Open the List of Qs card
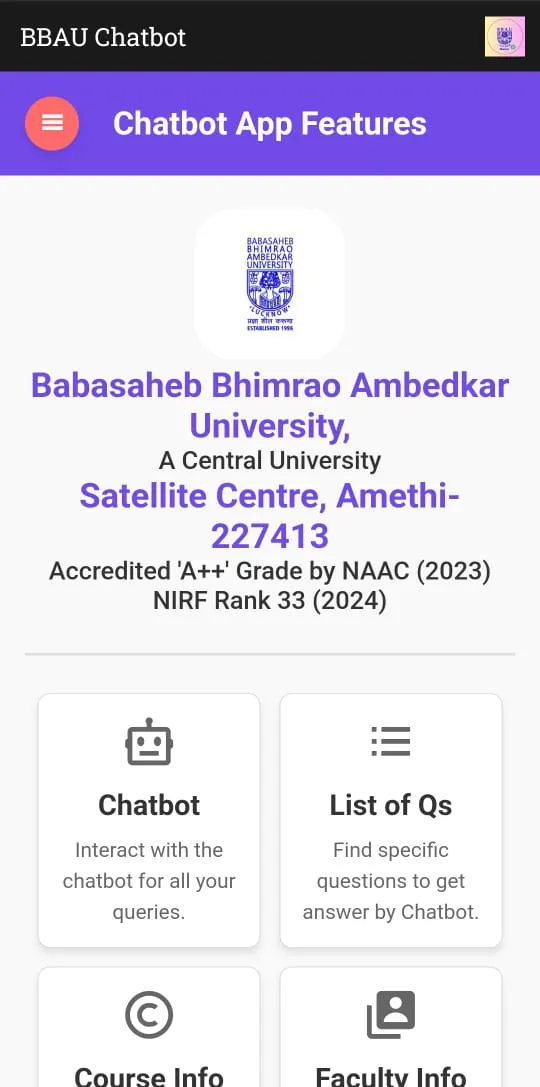This screenshot has width=540, height=1087. [391, 820]
